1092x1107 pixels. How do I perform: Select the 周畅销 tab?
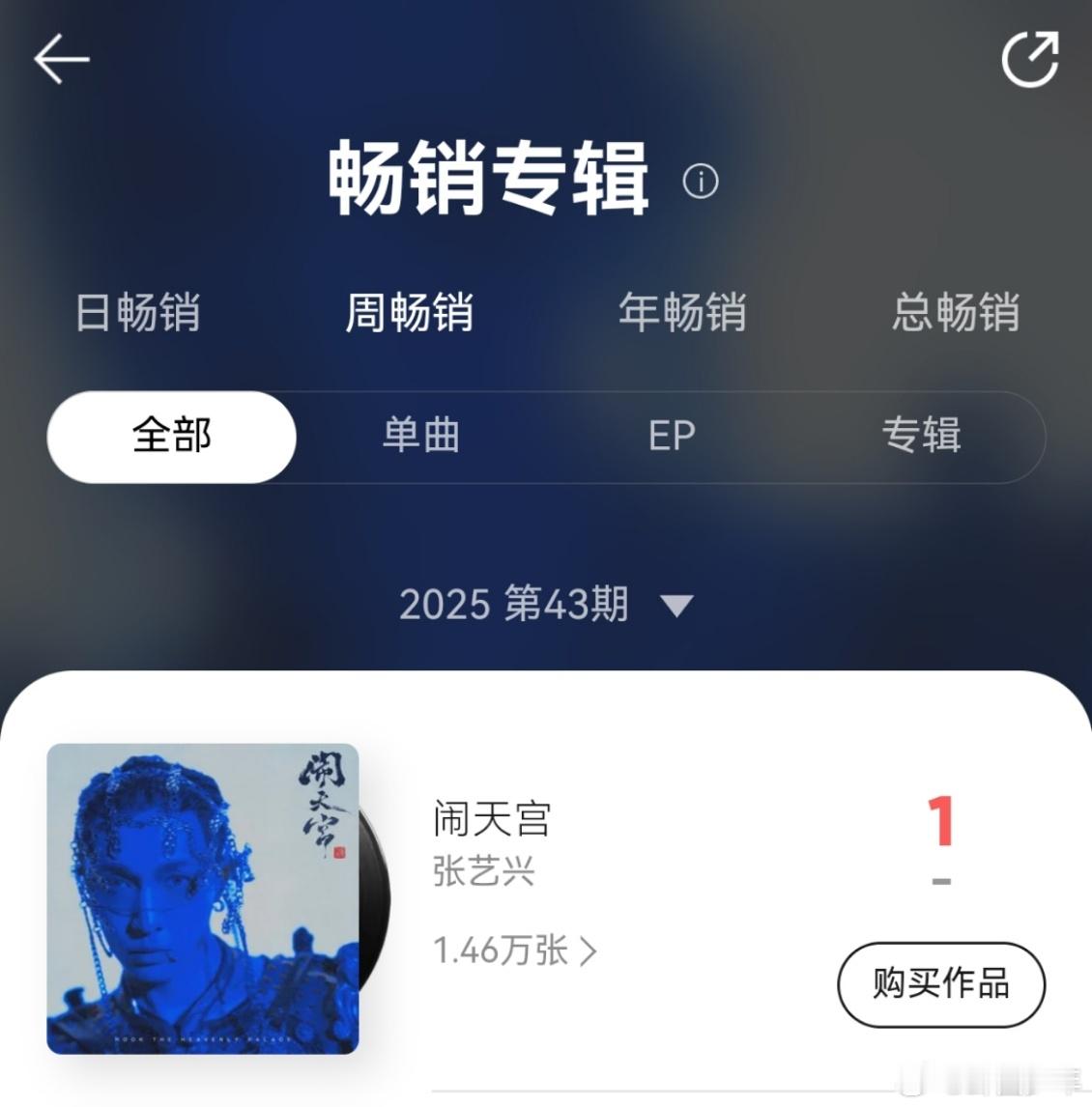(x=410, y=313)
